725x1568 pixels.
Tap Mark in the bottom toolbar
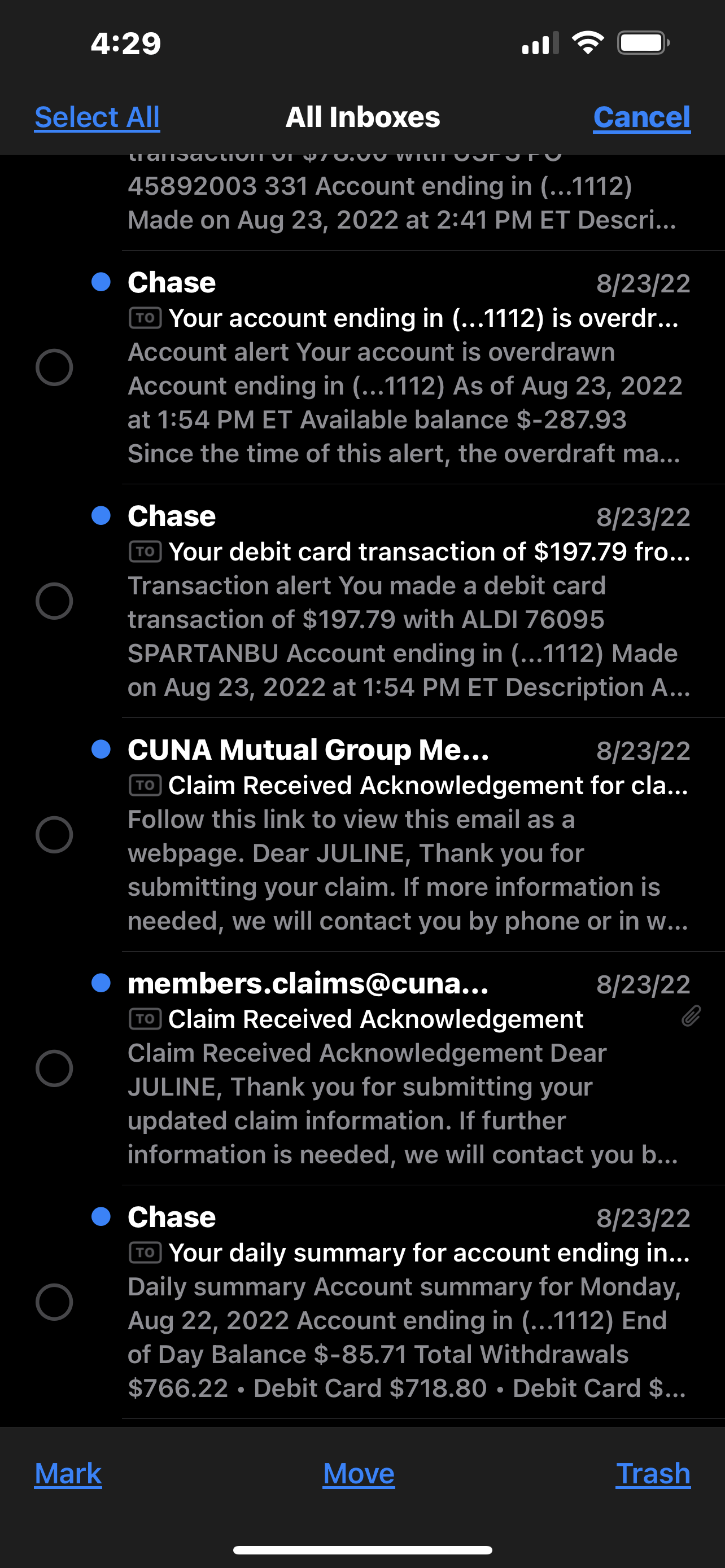coord(68,1474)
